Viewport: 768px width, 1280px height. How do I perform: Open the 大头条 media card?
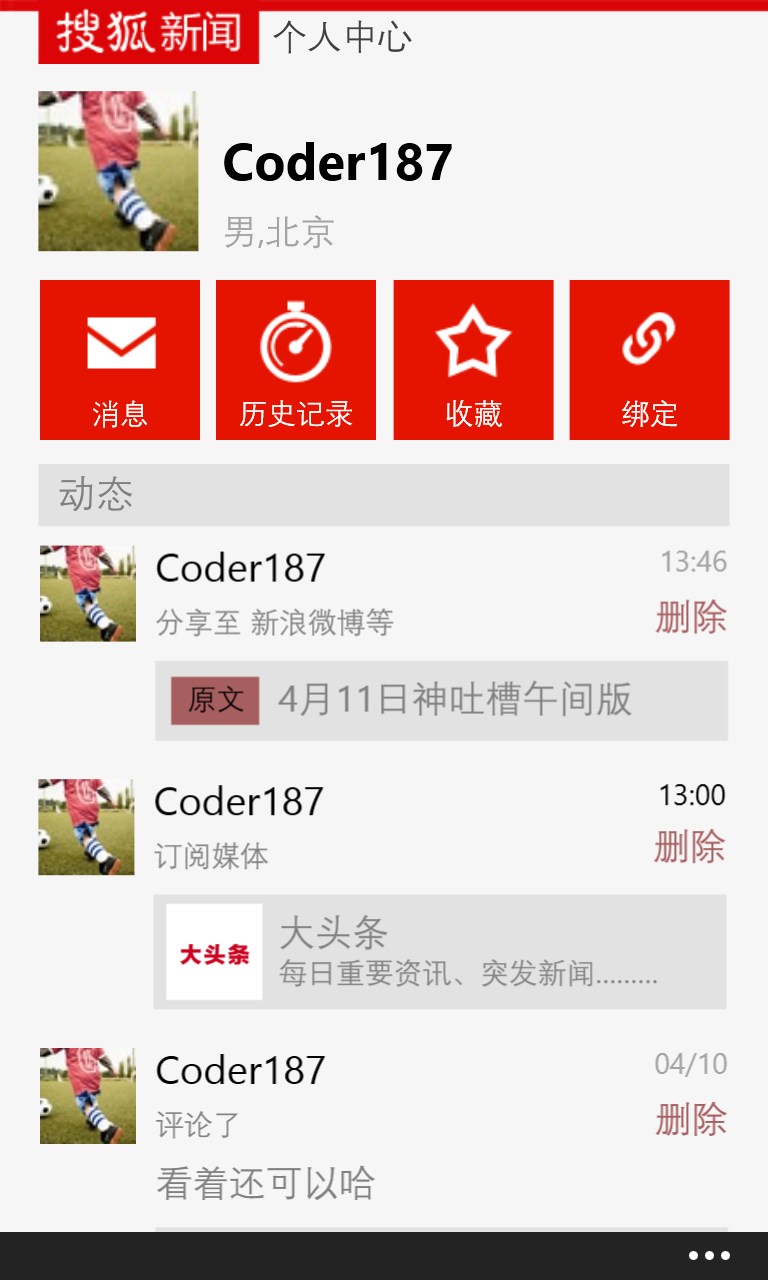[440, 951]
